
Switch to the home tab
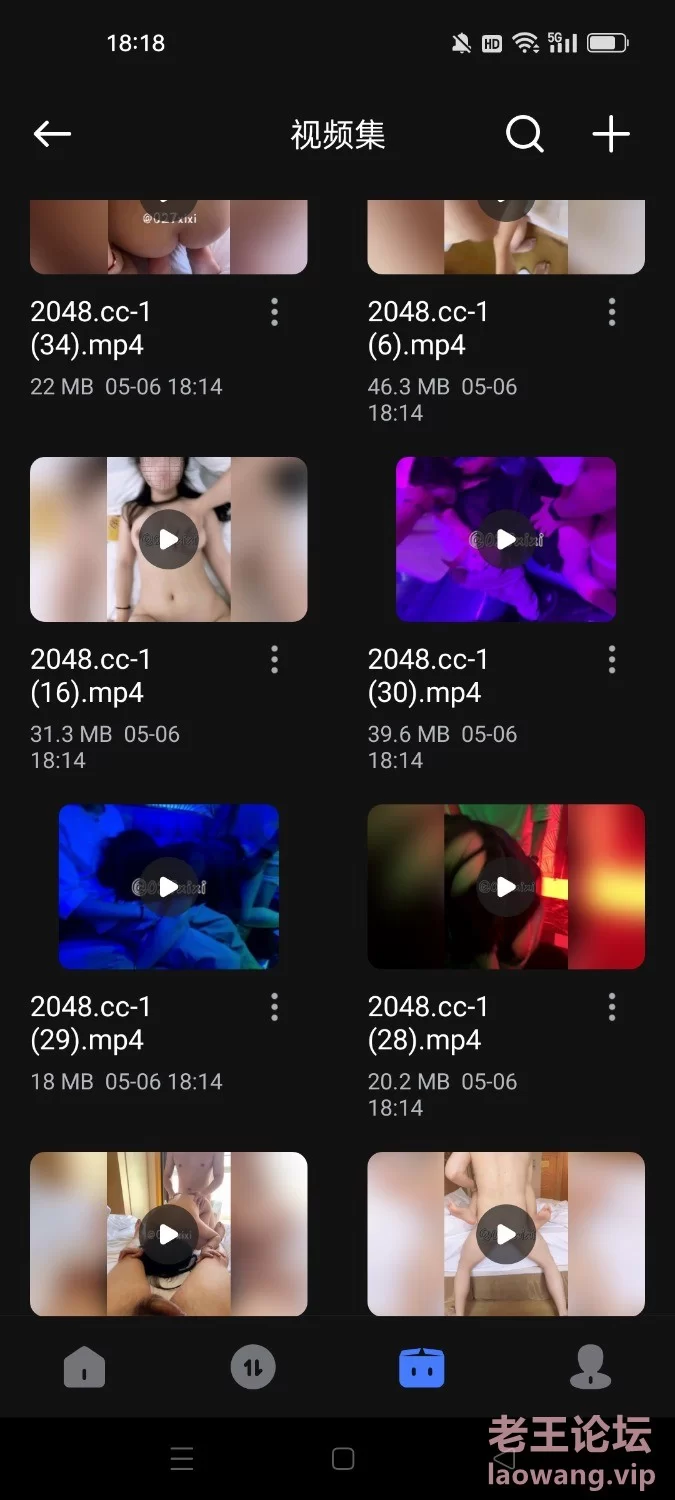84,1367
